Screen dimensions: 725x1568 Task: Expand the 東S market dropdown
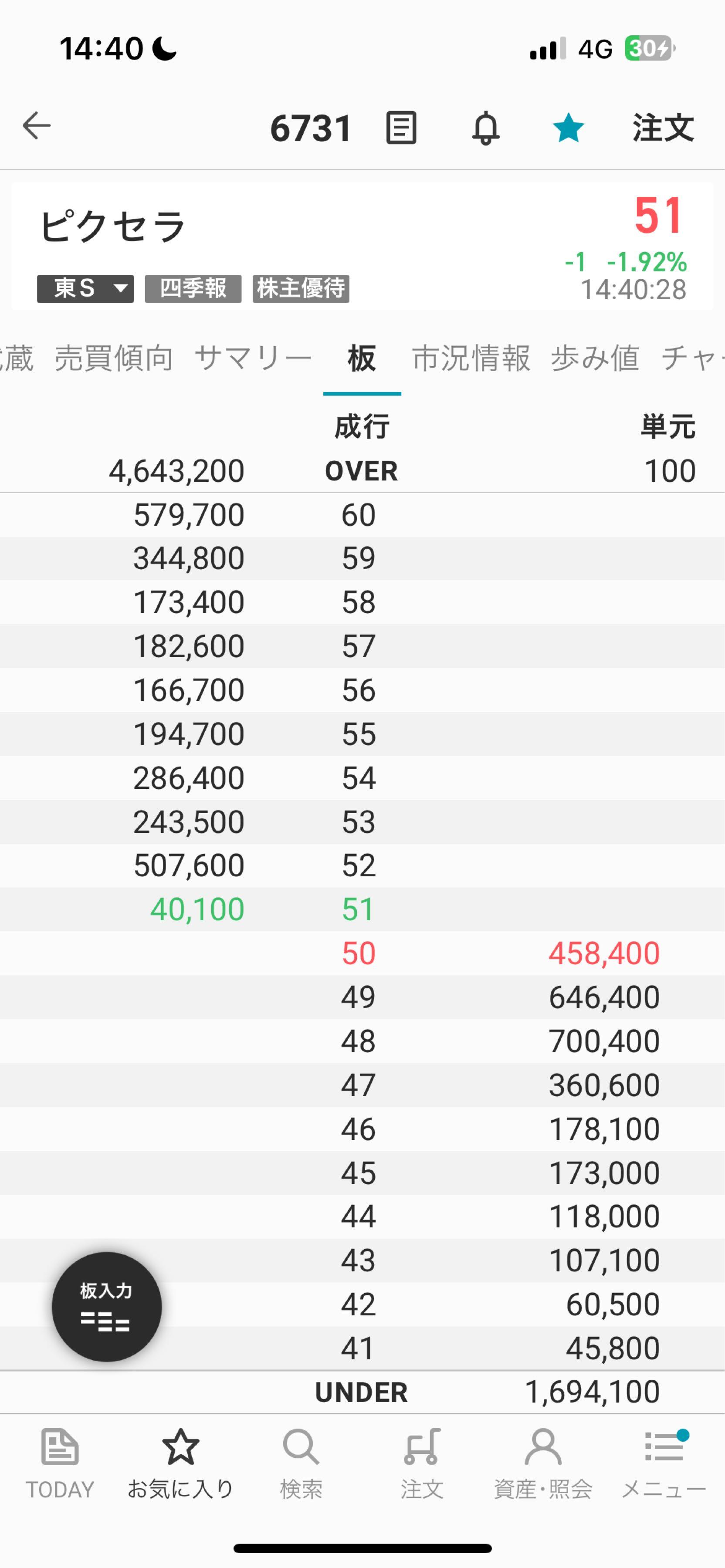(85, 288)
